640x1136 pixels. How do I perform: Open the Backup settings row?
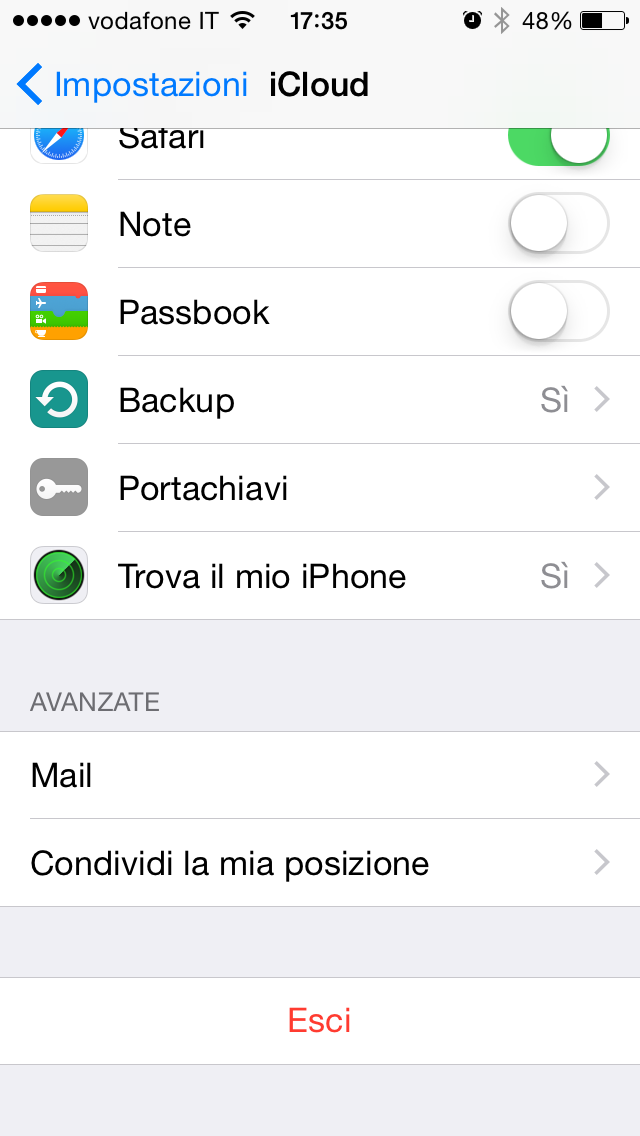pyautogui.click(x=320, y=400)
